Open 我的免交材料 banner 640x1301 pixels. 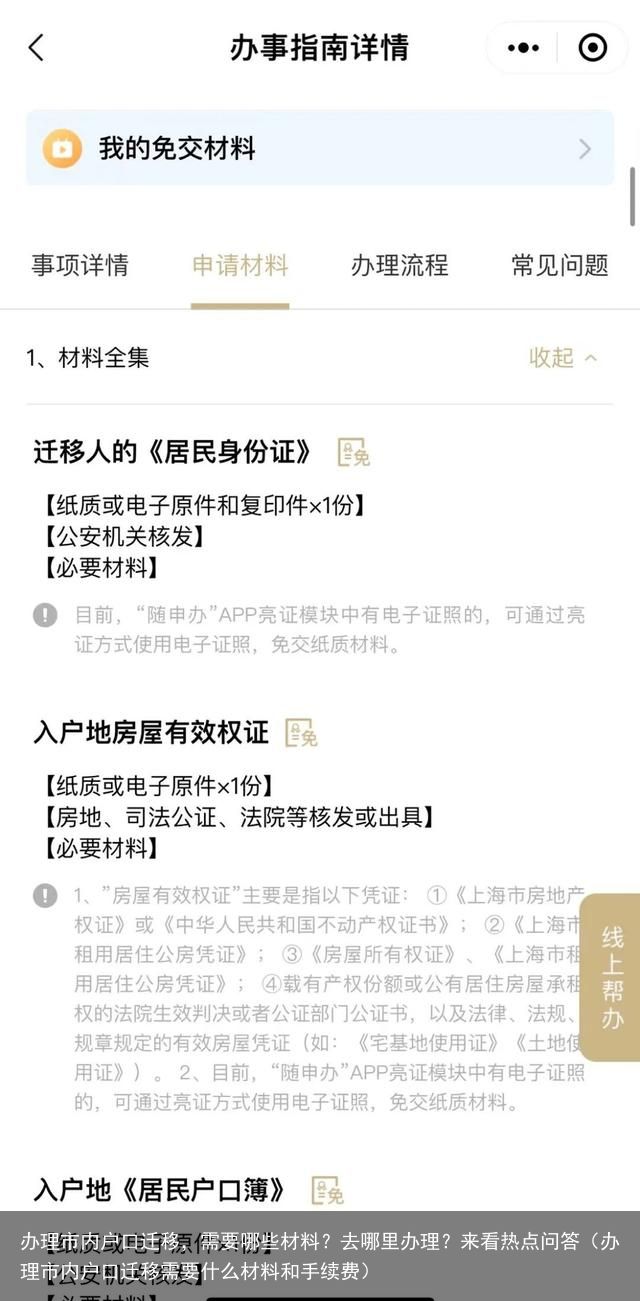pos(320,149)
